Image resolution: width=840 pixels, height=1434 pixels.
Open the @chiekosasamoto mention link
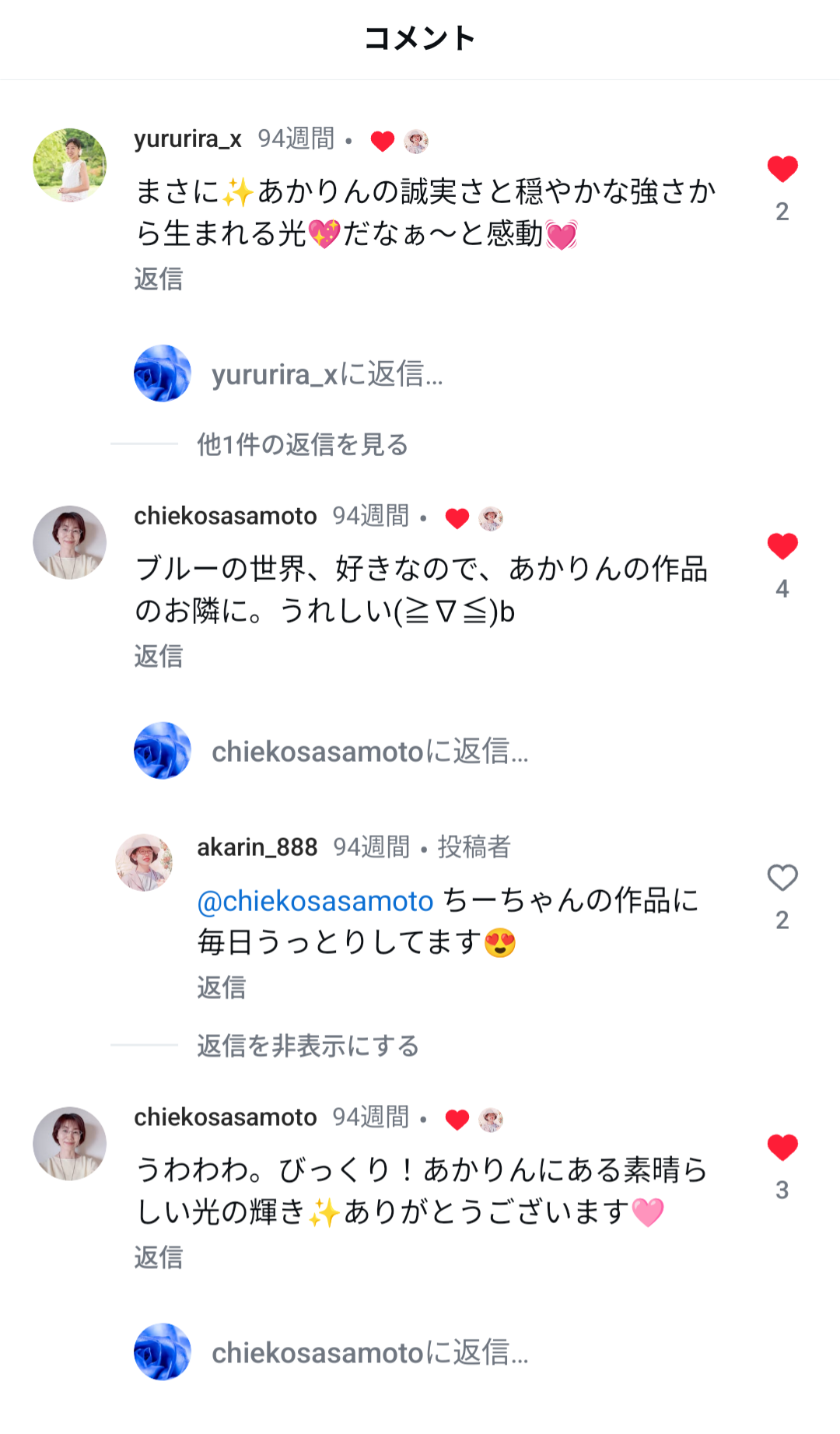click(x=315, y=901)
